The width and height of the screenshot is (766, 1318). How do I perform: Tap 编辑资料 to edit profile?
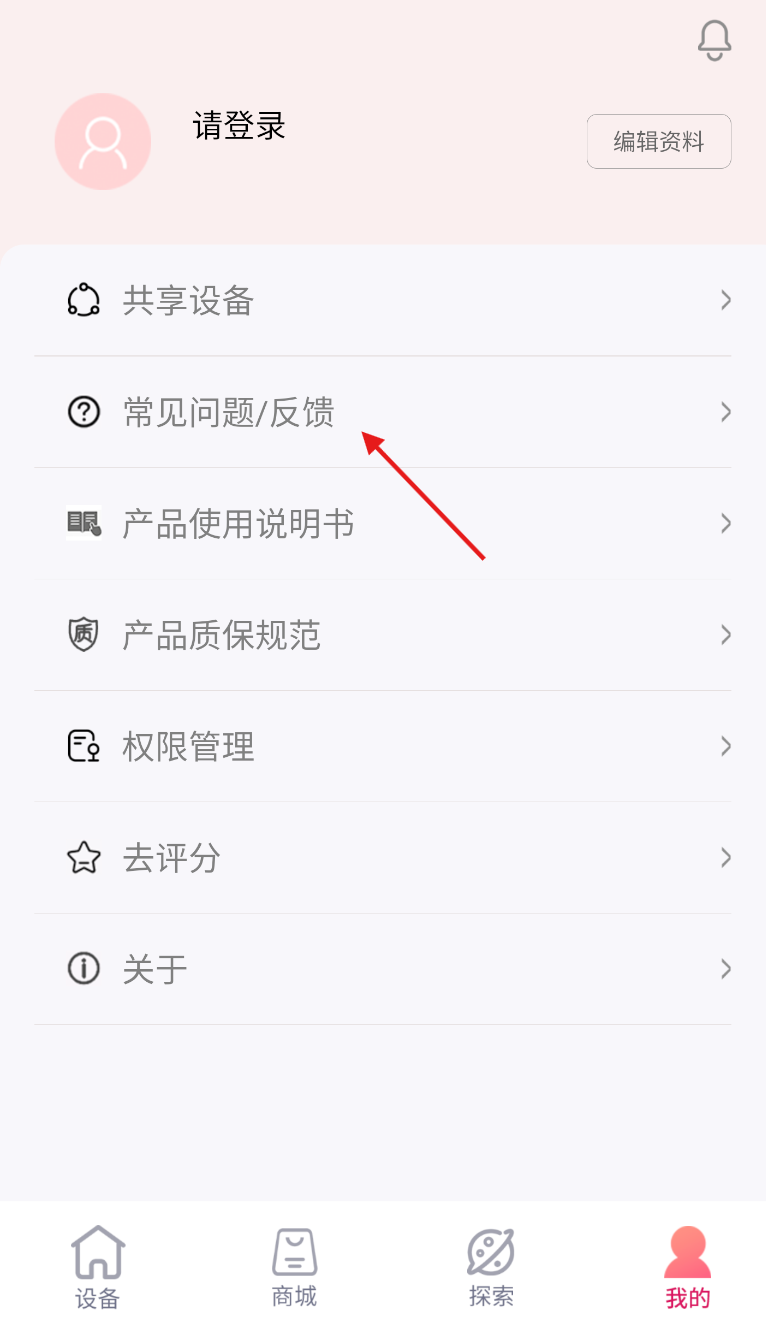tap(659, 141)
